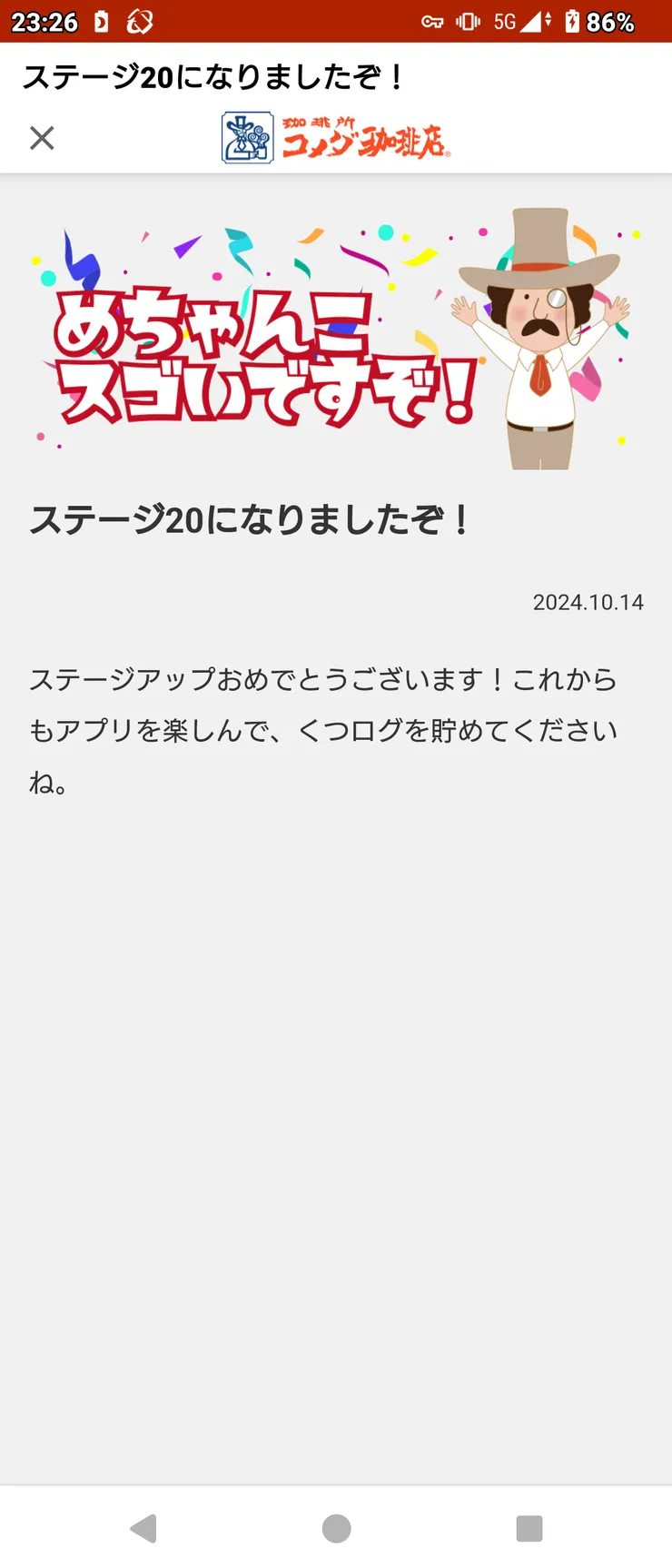Image resolution: width=672 pixels, height=1568 pixels.
Task: Close the stage-up notification with the X
Action: [42, 137]
